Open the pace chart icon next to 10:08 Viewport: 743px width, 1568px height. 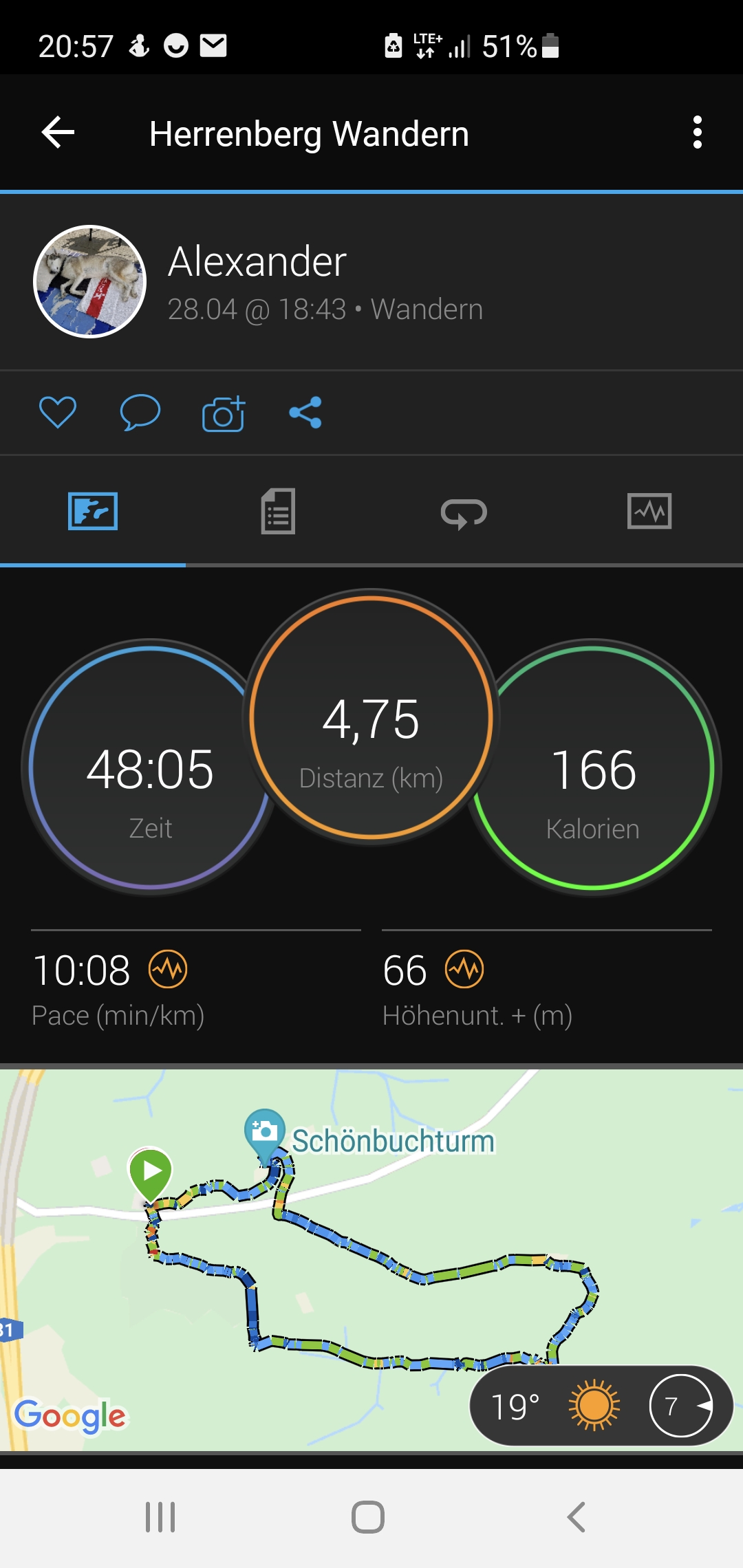coord(169,970)
